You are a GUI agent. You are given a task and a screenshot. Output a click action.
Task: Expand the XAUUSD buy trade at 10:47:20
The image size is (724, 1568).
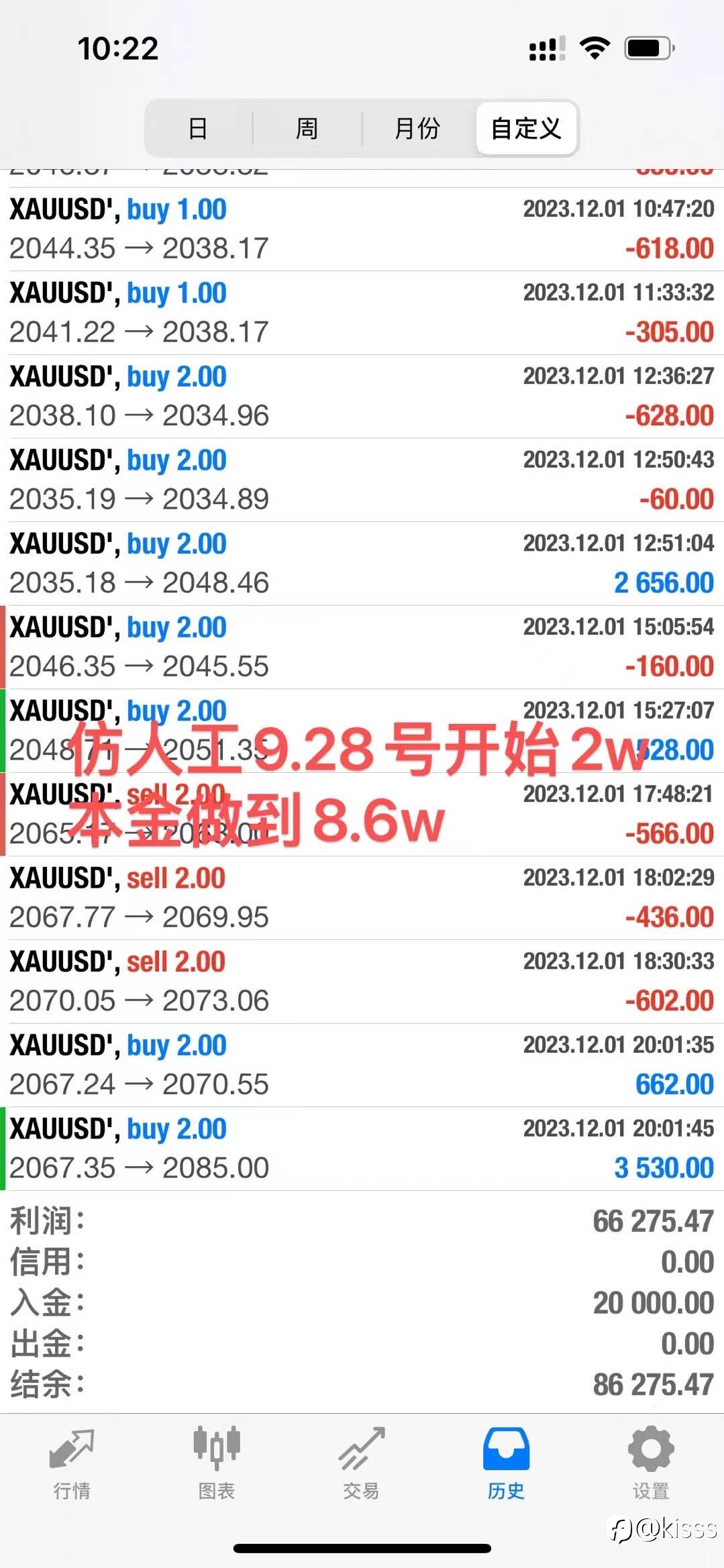[x=362, y=229]
